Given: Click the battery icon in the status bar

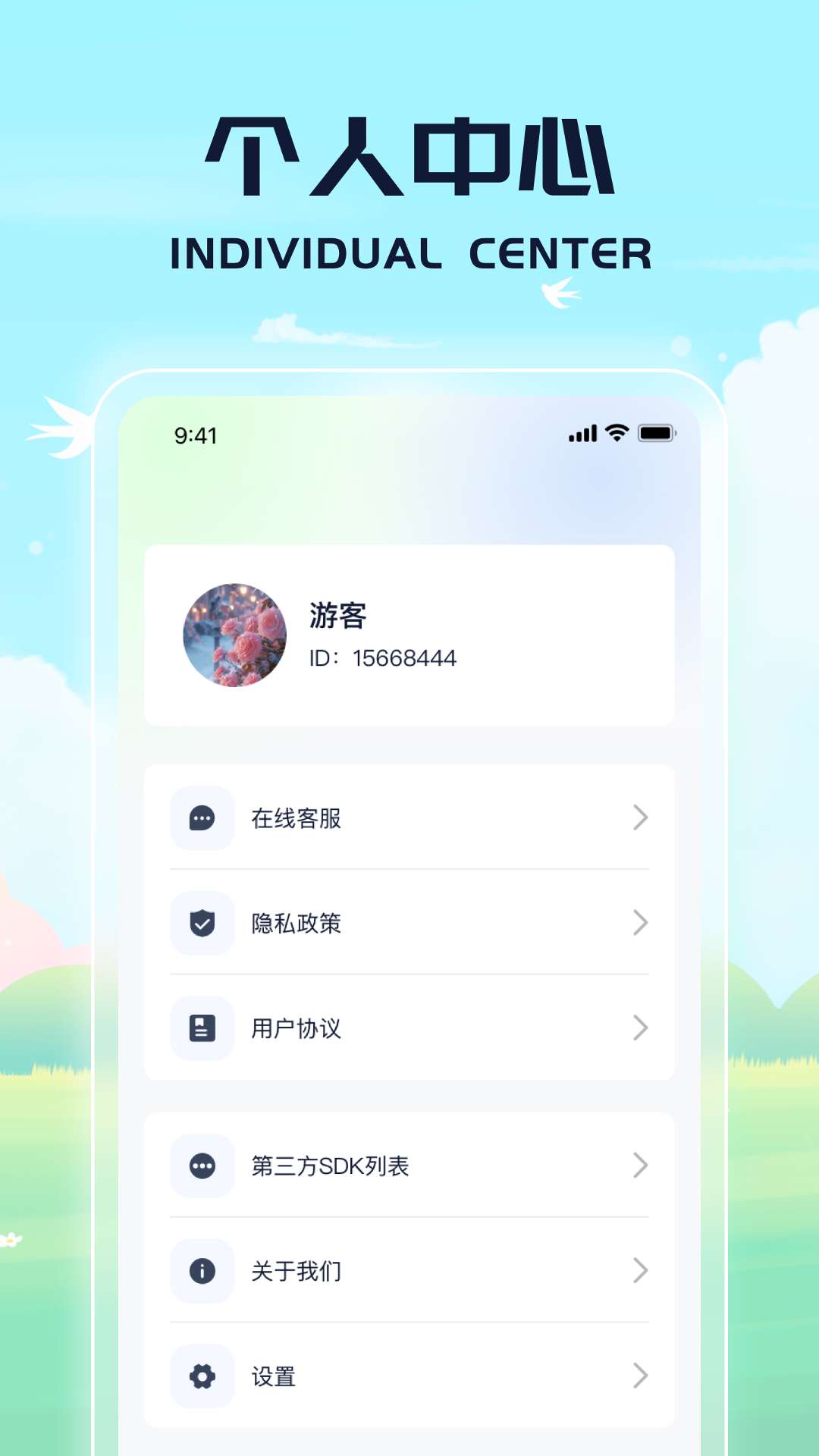Looking at the screenshot, I should click(x=657, y=434).
